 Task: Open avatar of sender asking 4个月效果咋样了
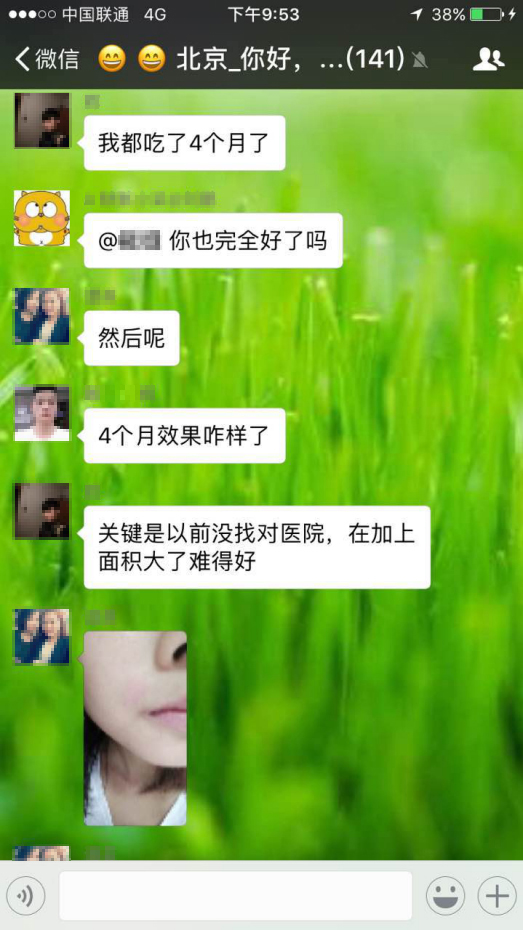(42, 413)
